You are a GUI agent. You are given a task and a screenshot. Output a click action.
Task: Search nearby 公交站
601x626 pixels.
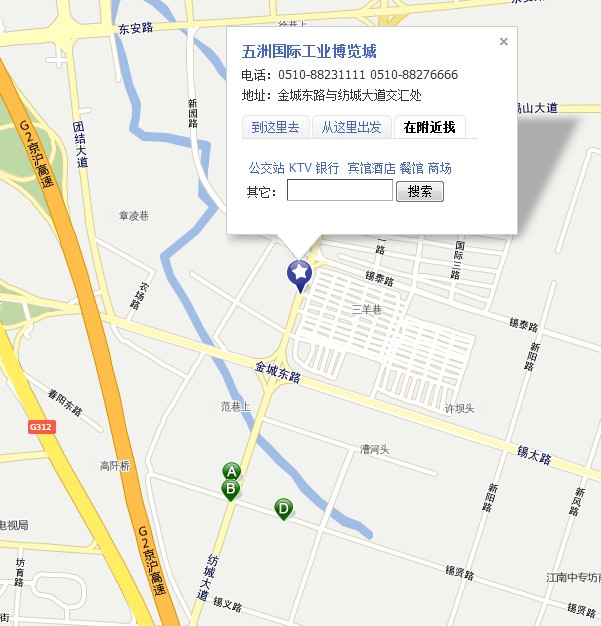(x=266, y=168)
